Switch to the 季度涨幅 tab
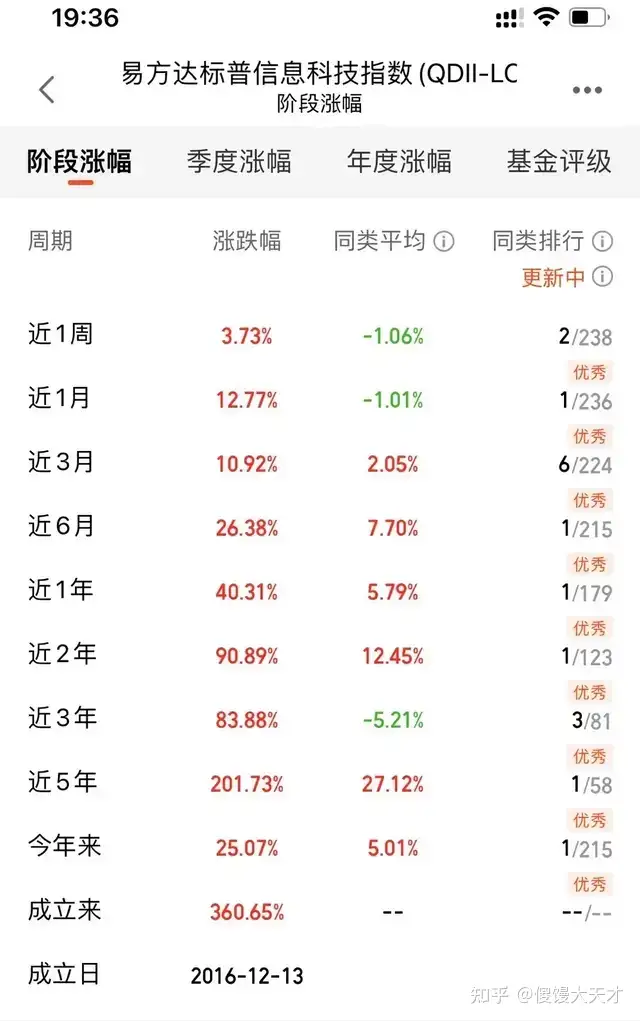 pos(239,161)
